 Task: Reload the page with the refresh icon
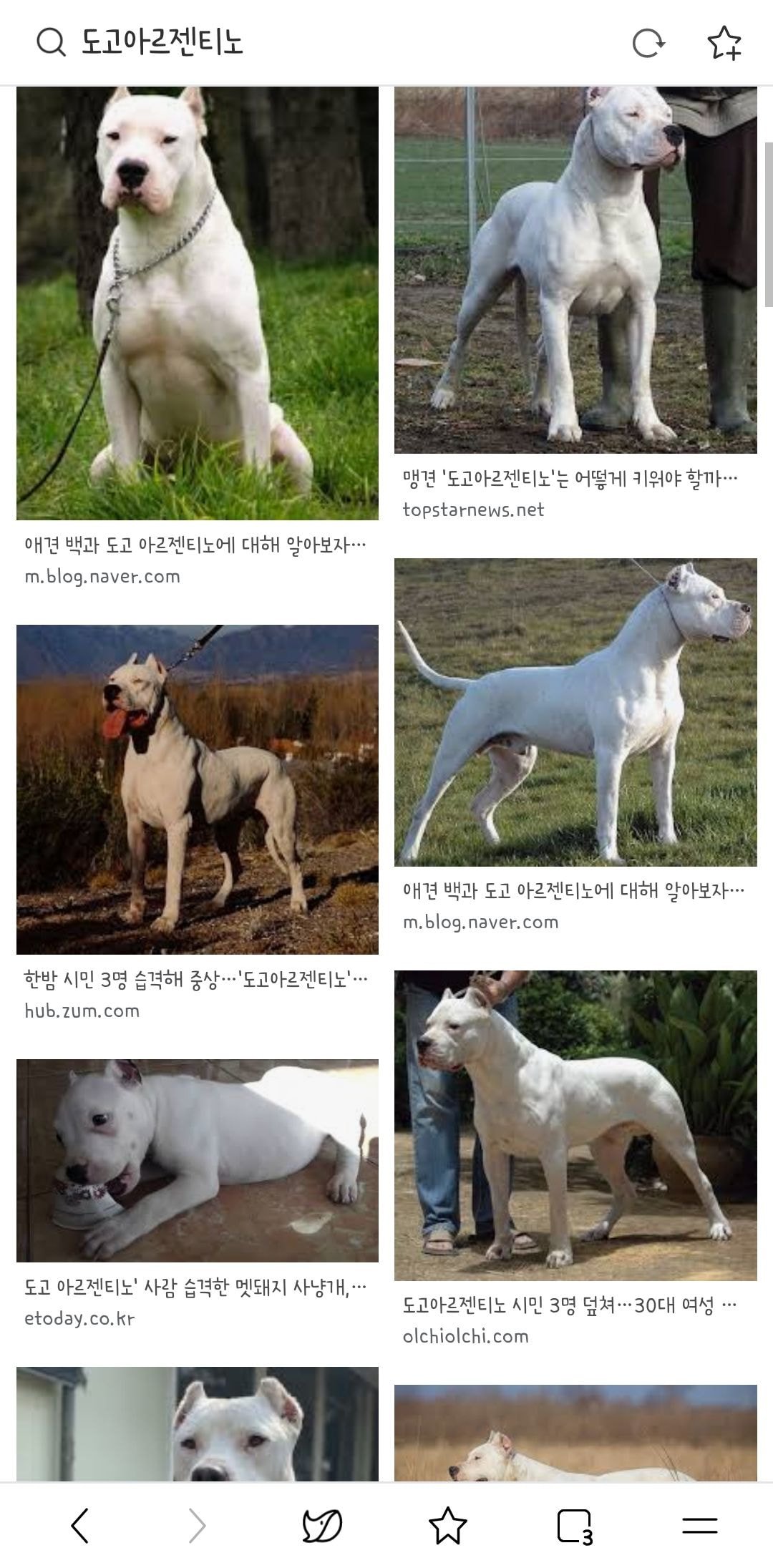648,43
